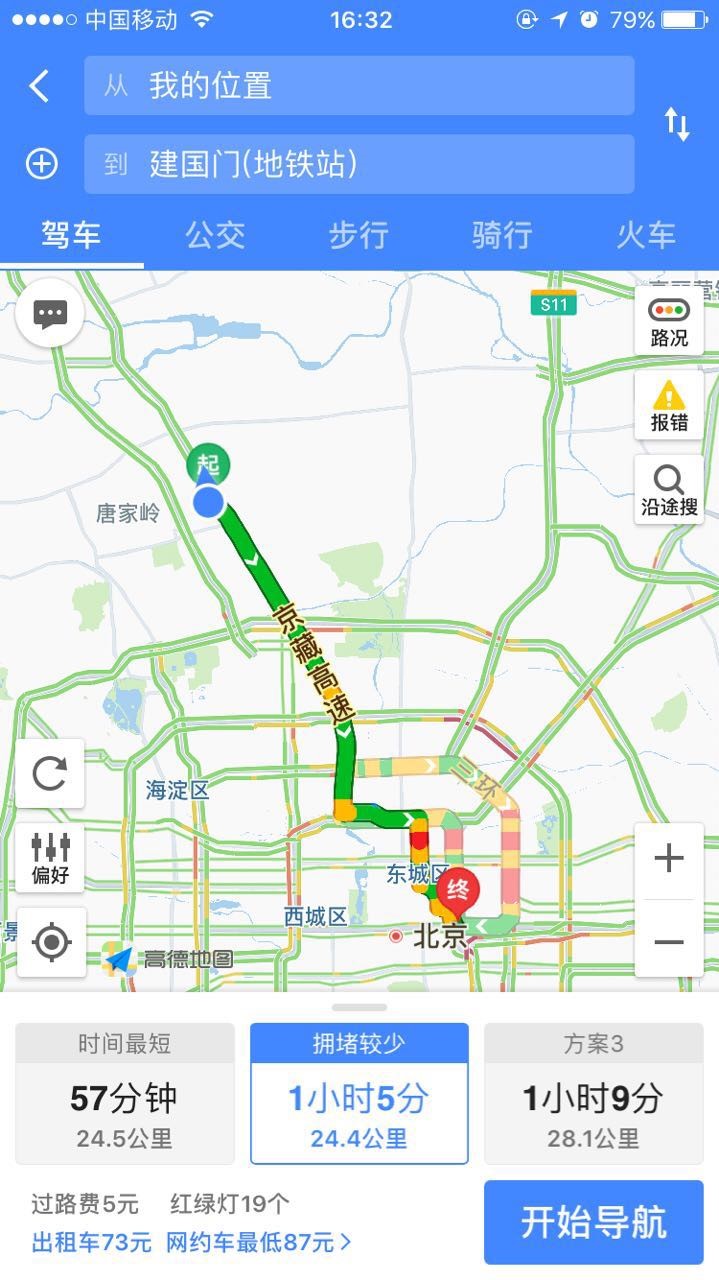
Task: Recenter map on my current location
Action: point(50,942)
